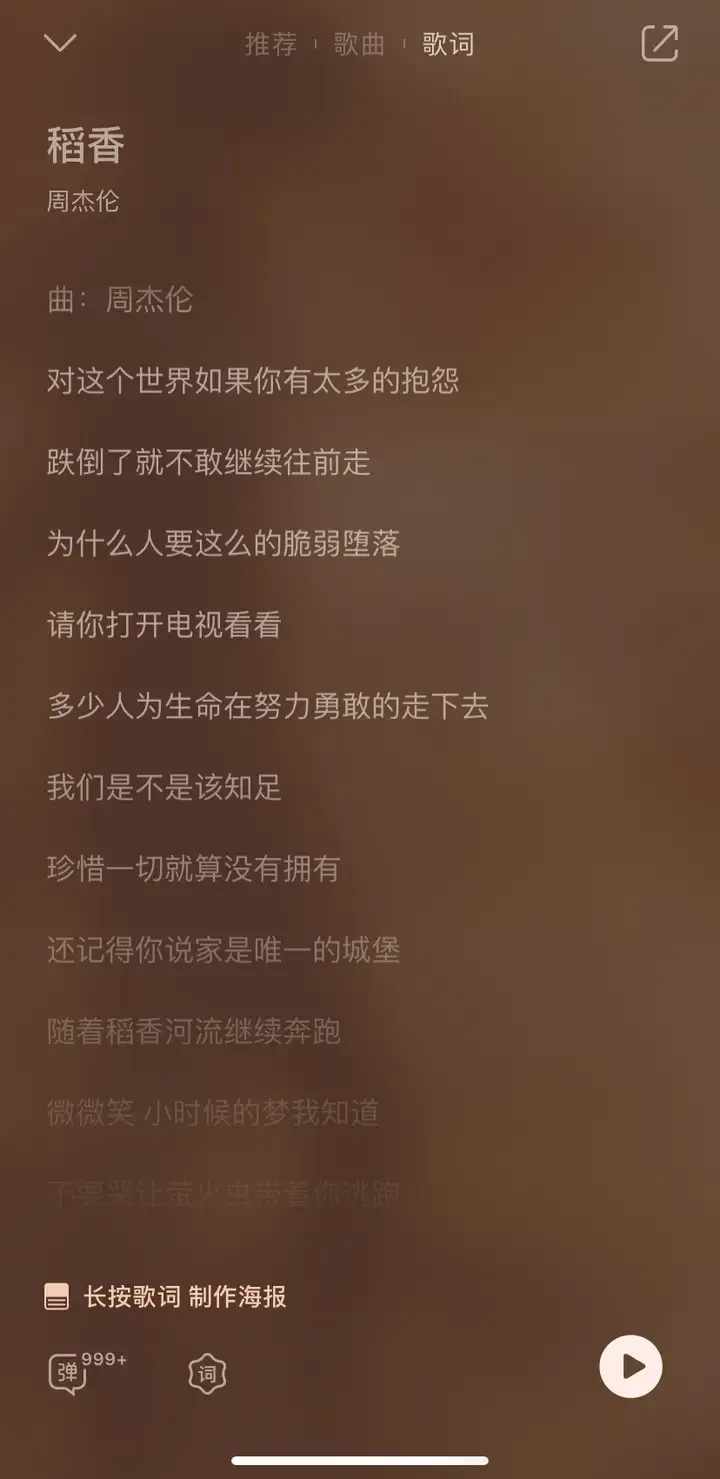The image size is (720, 1479).
Task: Jump to lyric 我们是不是该知足
Action: coord(164,787)
